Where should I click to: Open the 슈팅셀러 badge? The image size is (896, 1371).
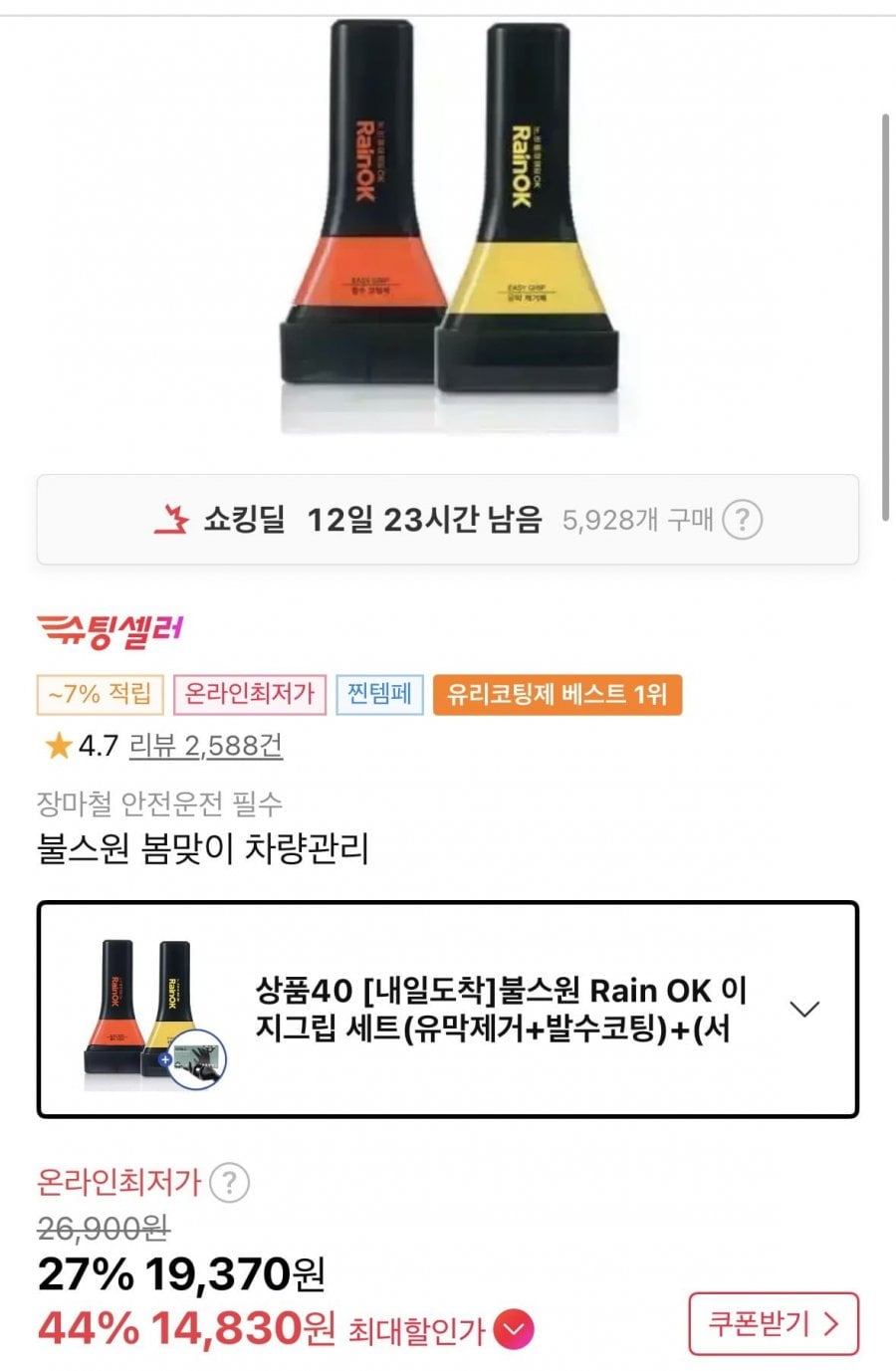coord(111,629)
